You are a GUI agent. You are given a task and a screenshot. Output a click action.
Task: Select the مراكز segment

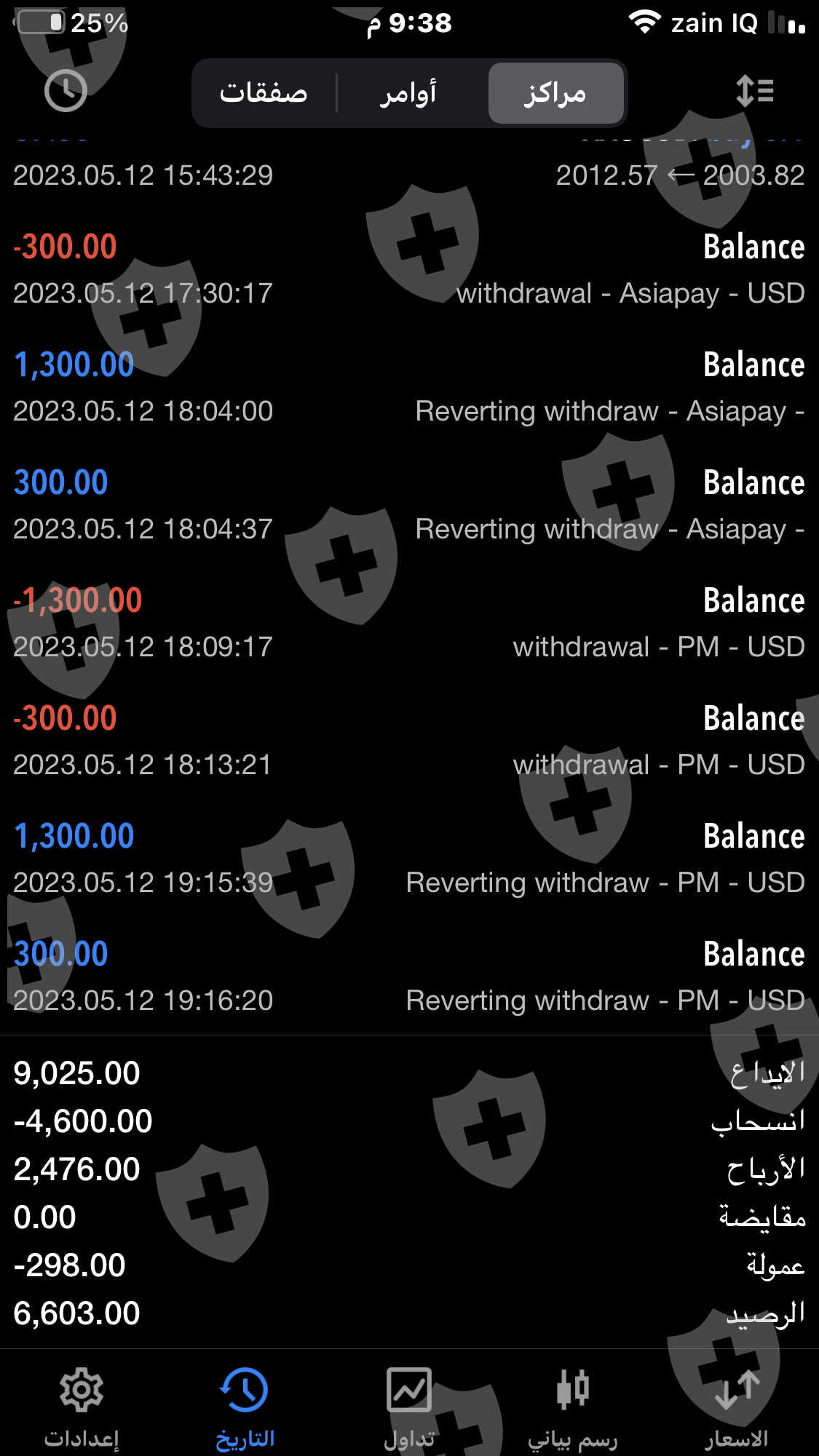point(555,93)
